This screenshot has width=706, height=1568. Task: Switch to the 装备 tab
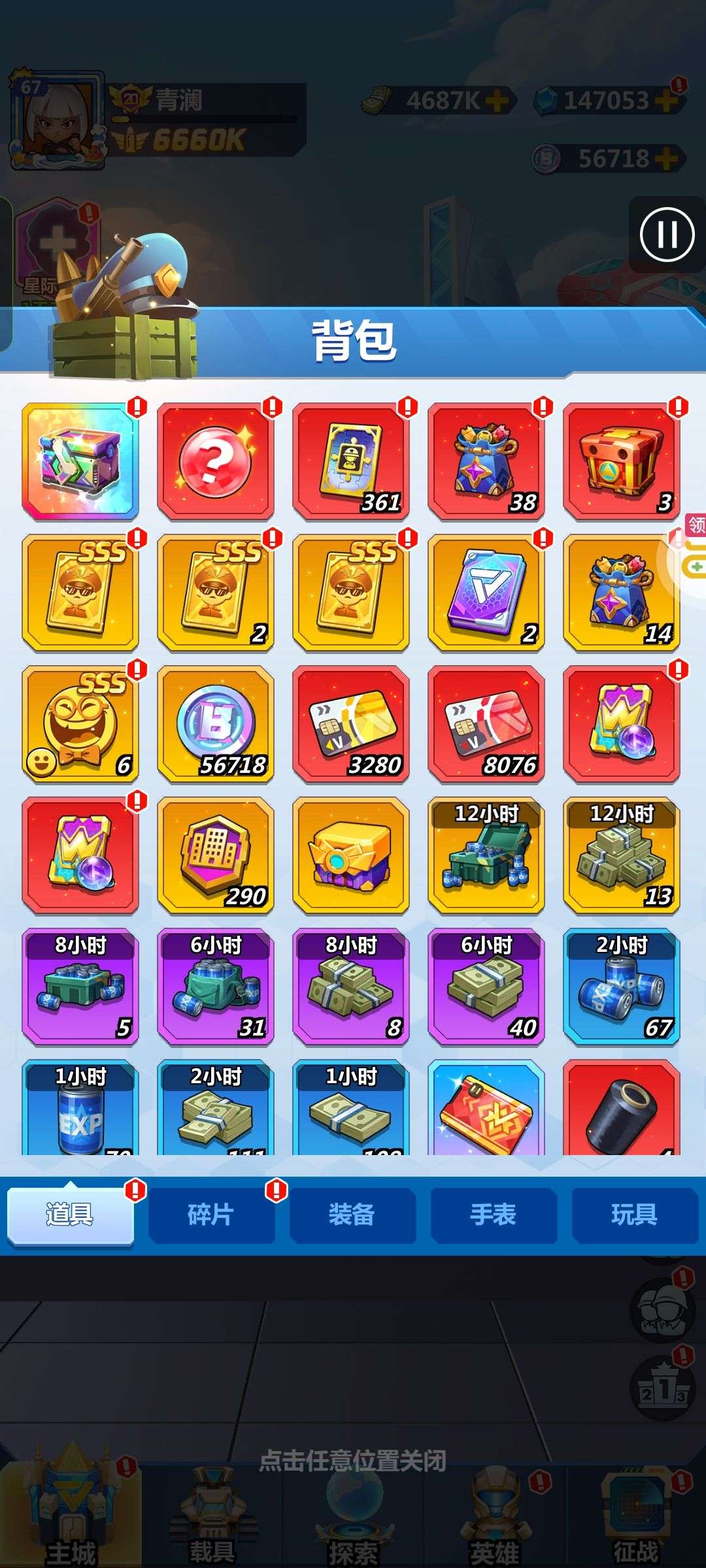click(x=352, y=1215)
